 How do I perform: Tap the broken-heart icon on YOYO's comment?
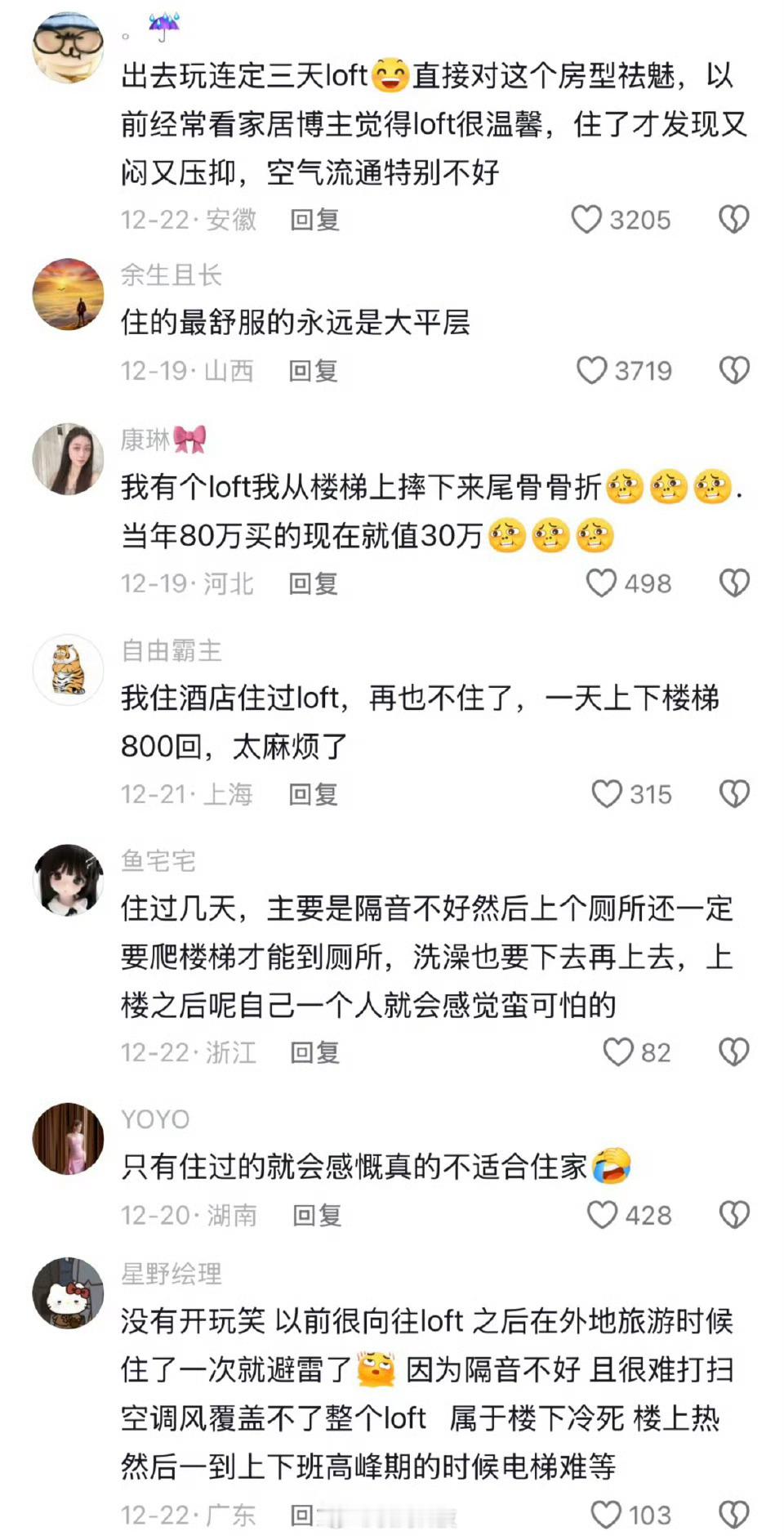(733, 1215)
